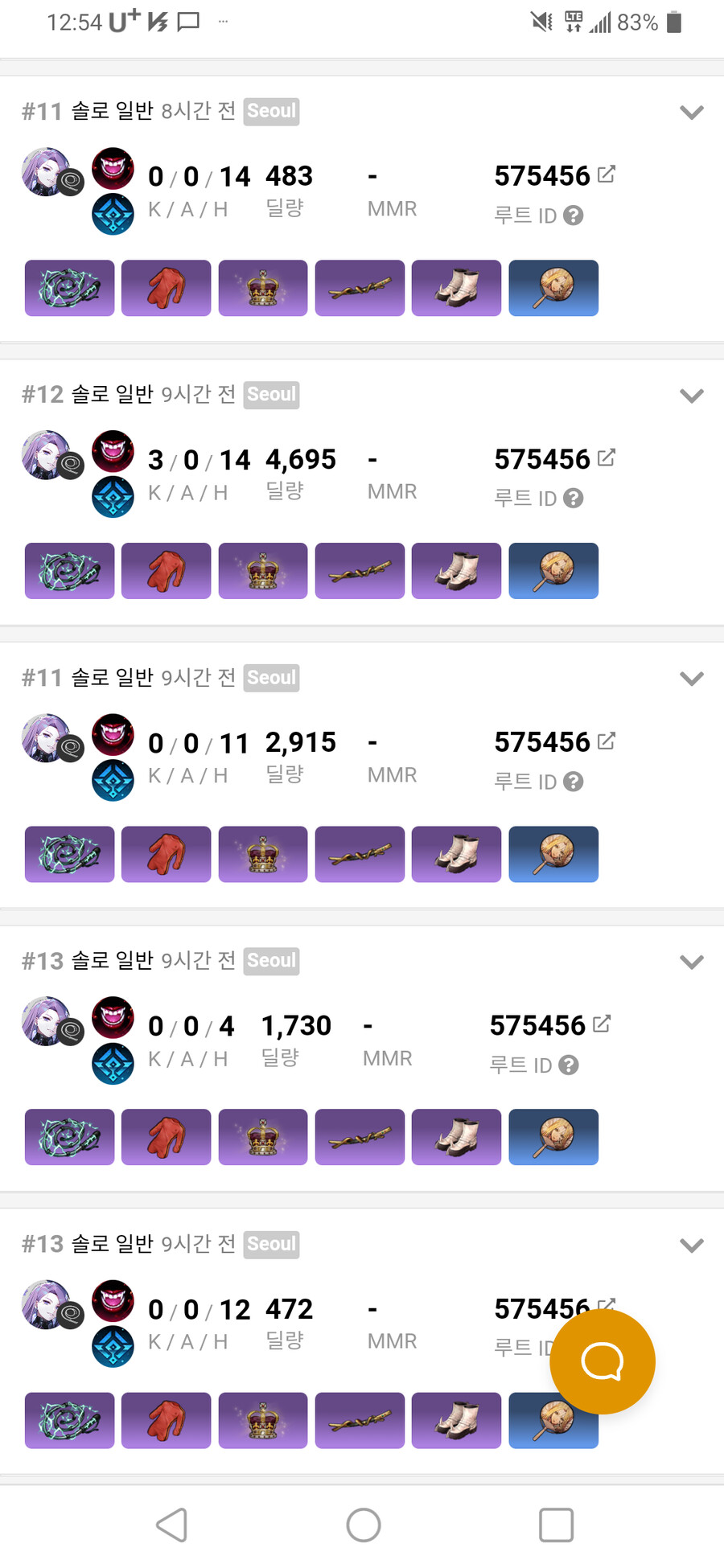
Task: Click the MMR label in the #11 match
Action: tap(392, 208)
